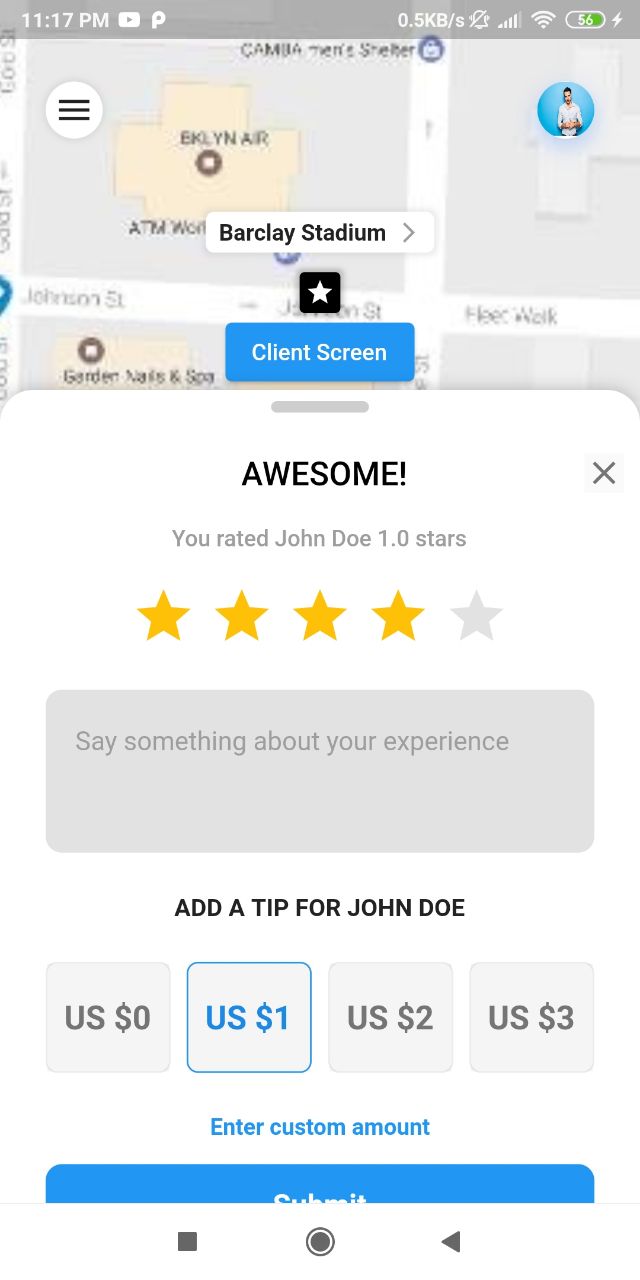The width and height of the screenshot is (640, 1280).
Task: Submit the rating and tip
Action: click(x=320, y=1184)
